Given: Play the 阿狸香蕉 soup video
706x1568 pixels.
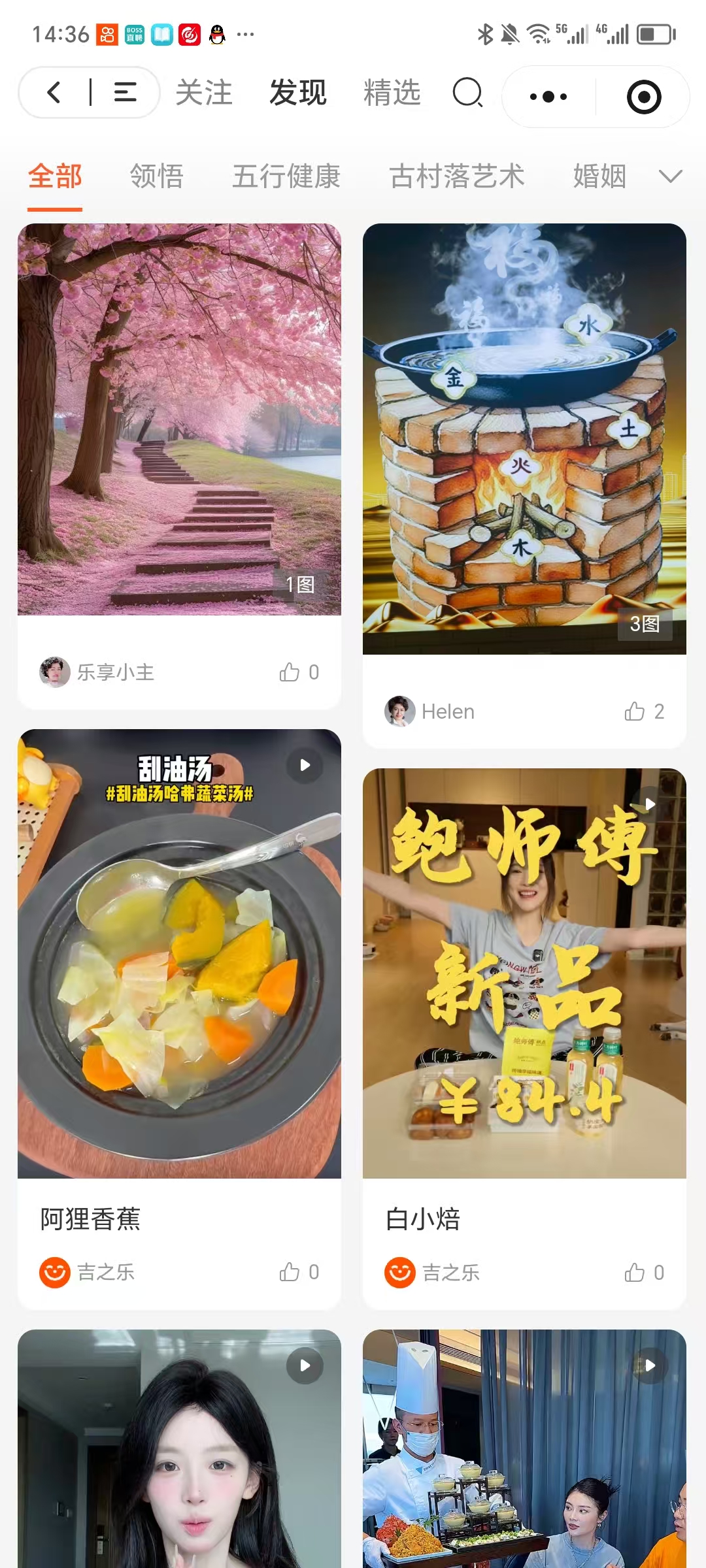Looking at the screenshot, I should pos(179,954).
